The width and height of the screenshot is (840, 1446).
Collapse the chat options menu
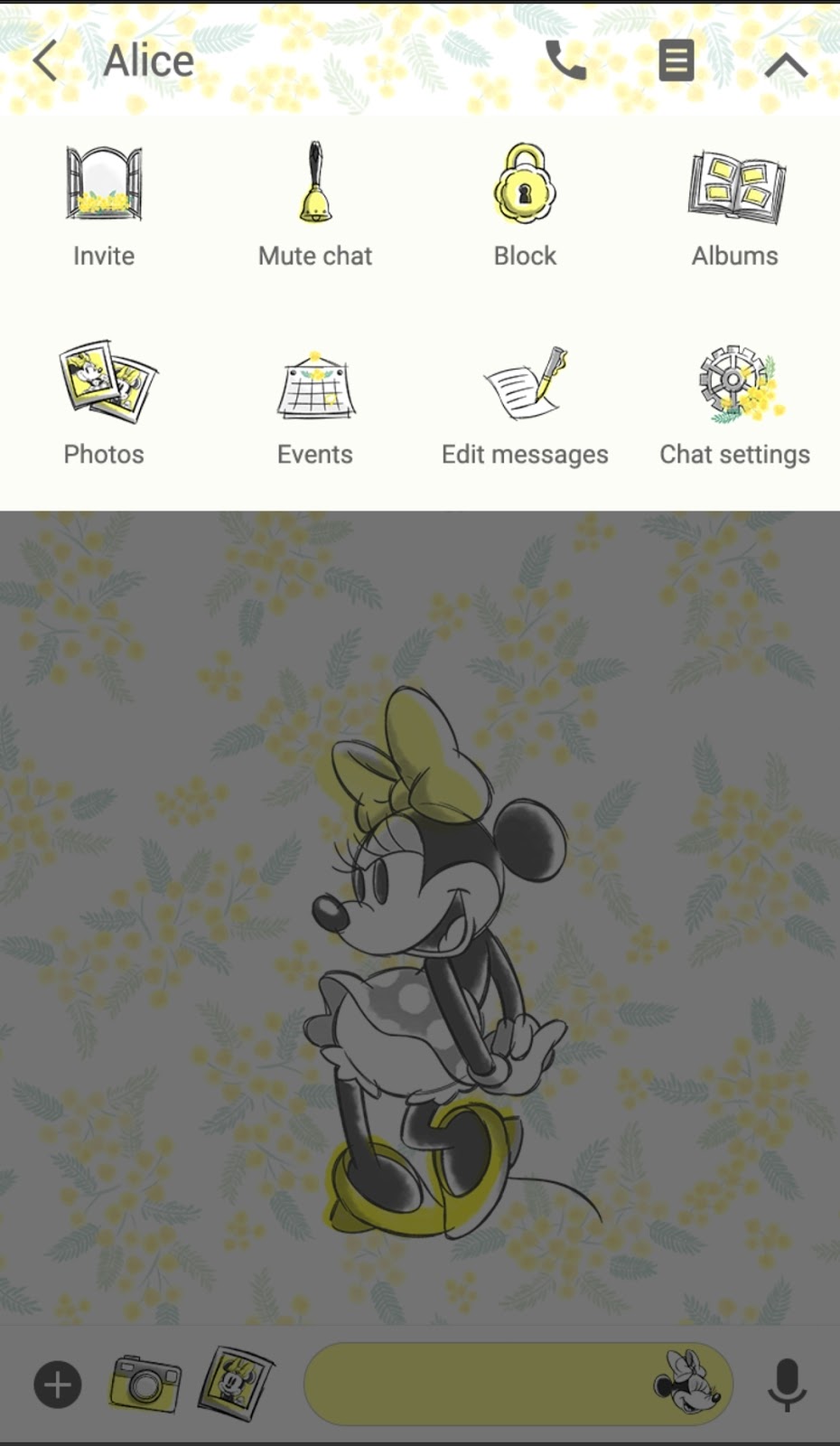[x=786, y=65]
